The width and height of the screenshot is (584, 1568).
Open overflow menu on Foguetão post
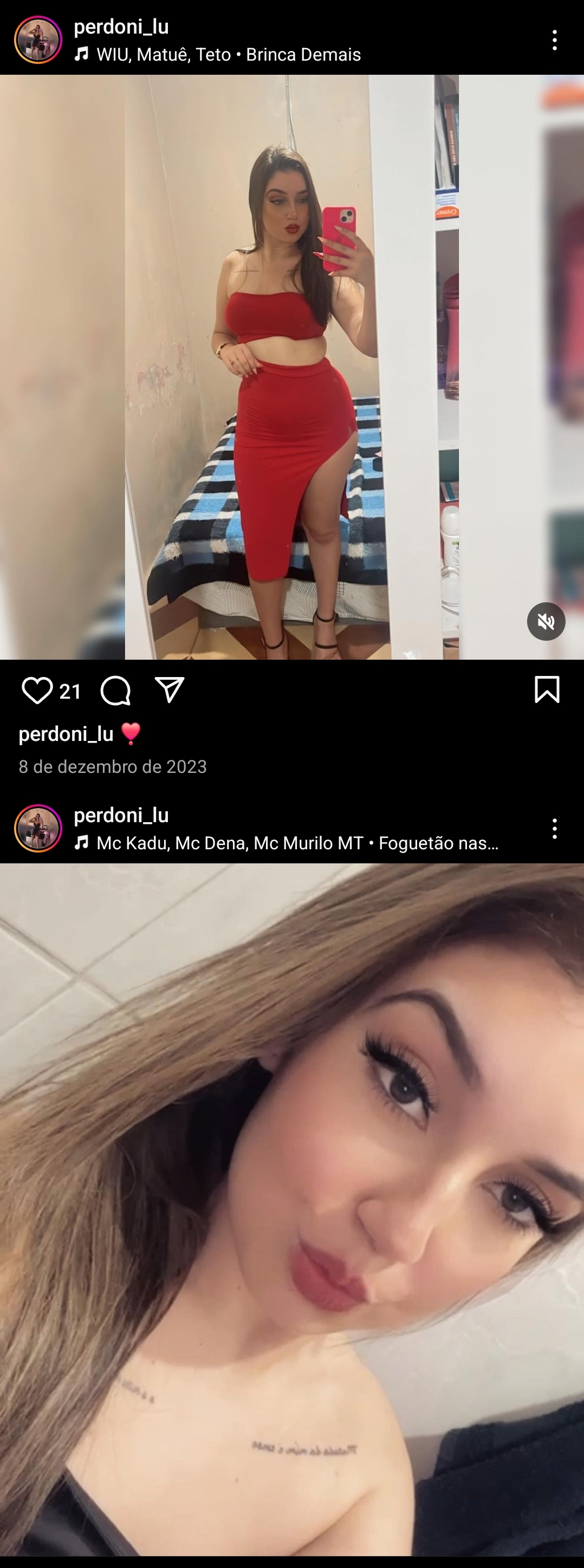(x=554, y=829)
